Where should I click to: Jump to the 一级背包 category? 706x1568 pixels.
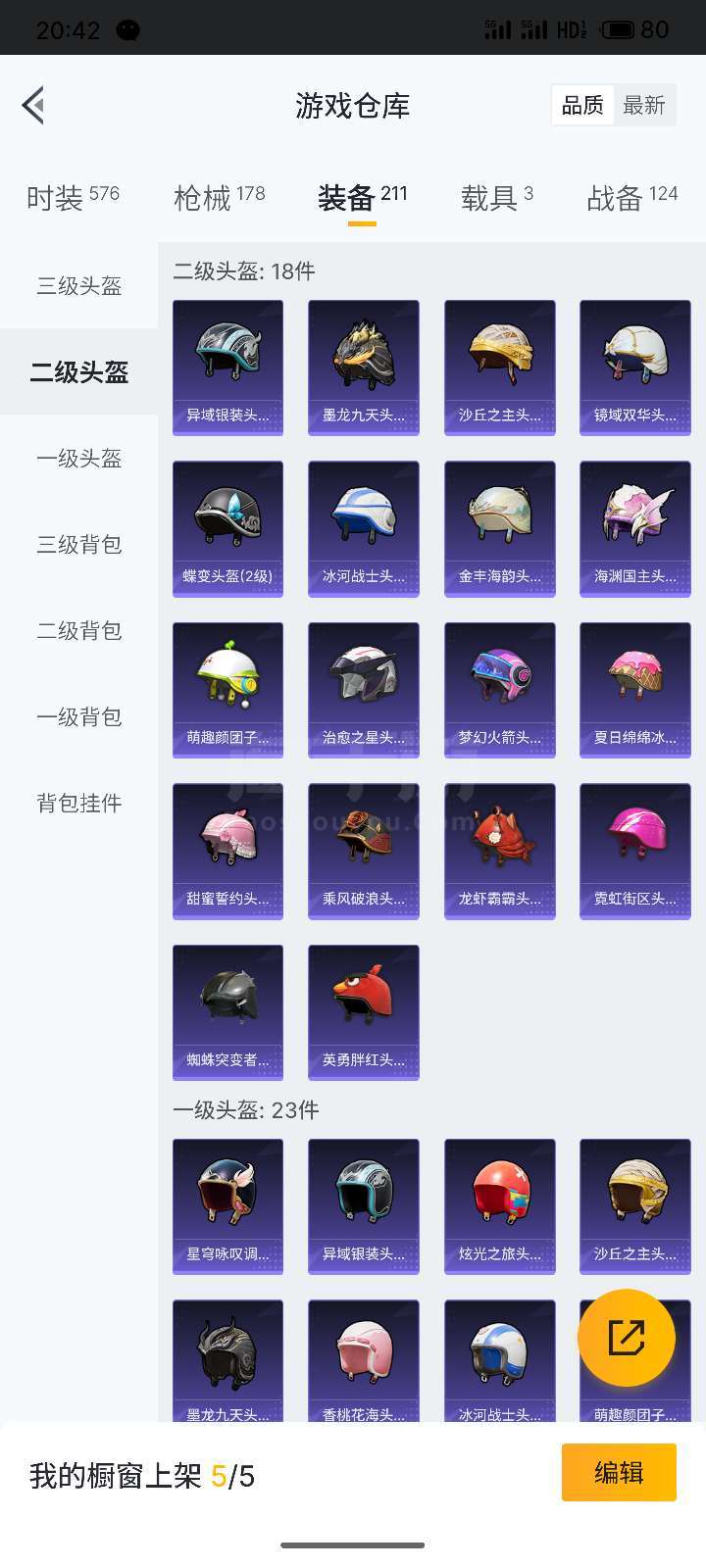78,717
